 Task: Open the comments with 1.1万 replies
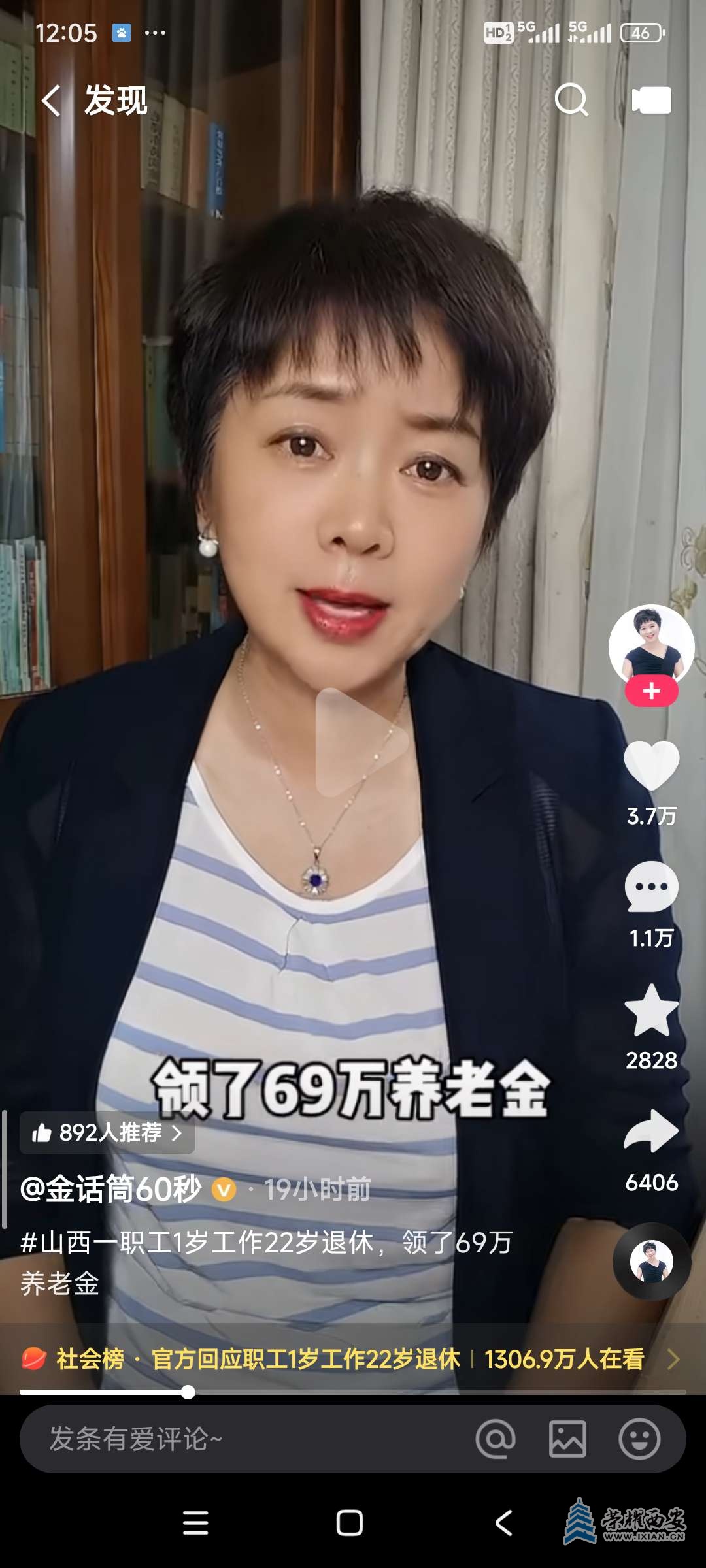pyautogui.click(x=651, y=887)
